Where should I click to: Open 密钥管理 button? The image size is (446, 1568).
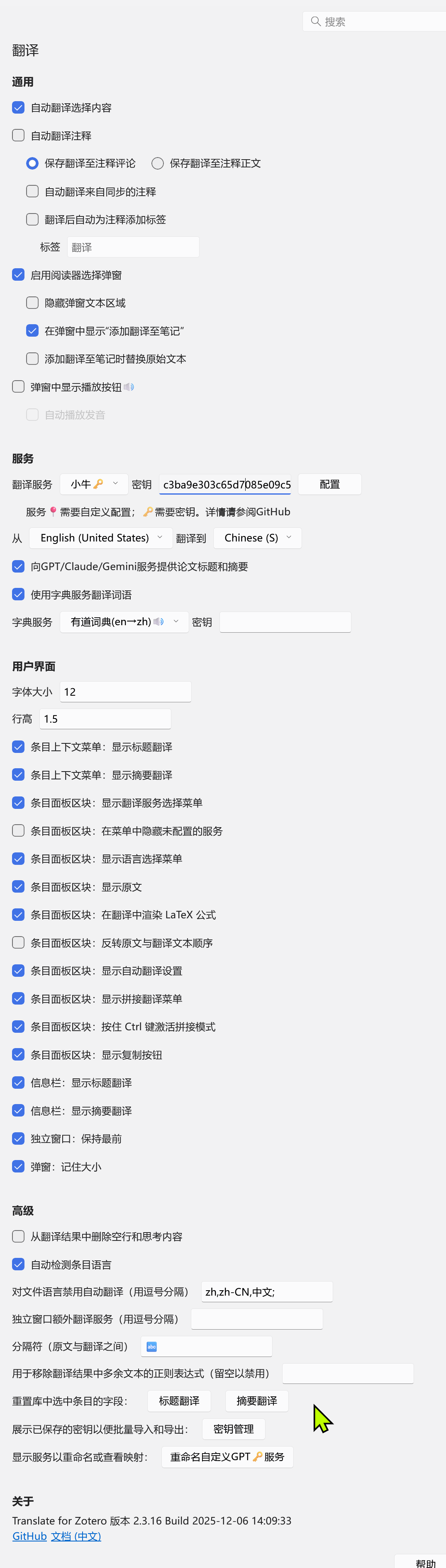click(233, 1429)
